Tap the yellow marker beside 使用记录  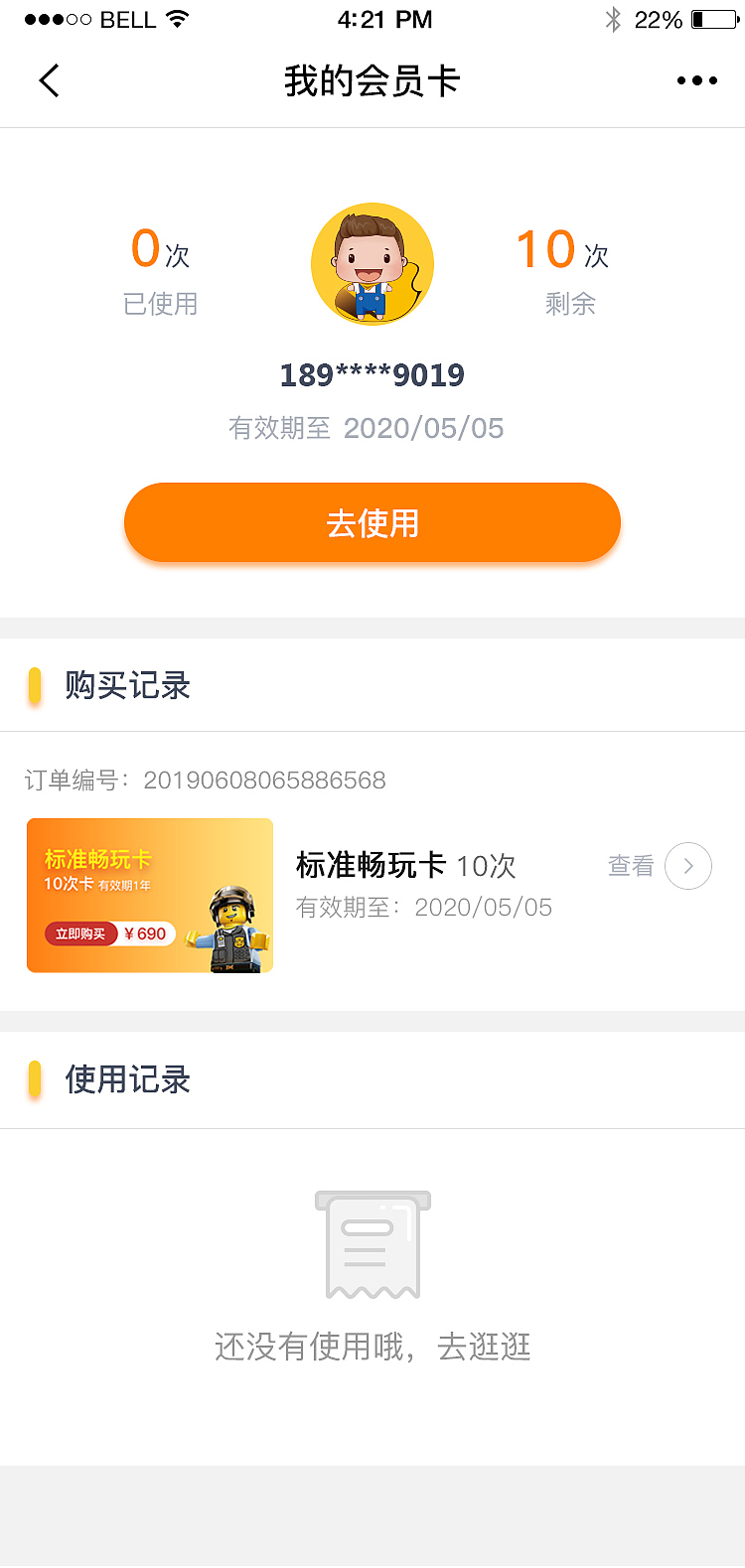[x=33, y=1079]
